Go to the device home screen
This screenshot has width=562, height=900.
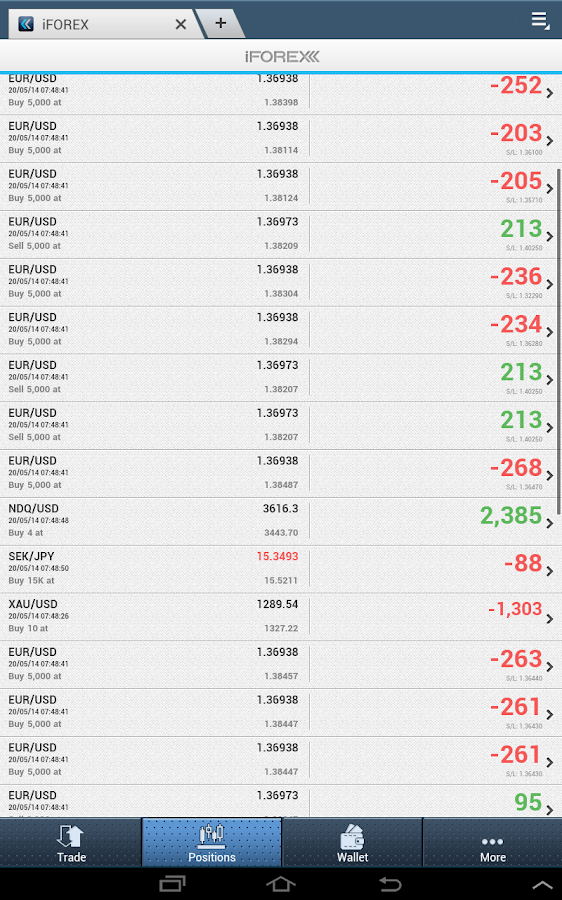(281, 884)
